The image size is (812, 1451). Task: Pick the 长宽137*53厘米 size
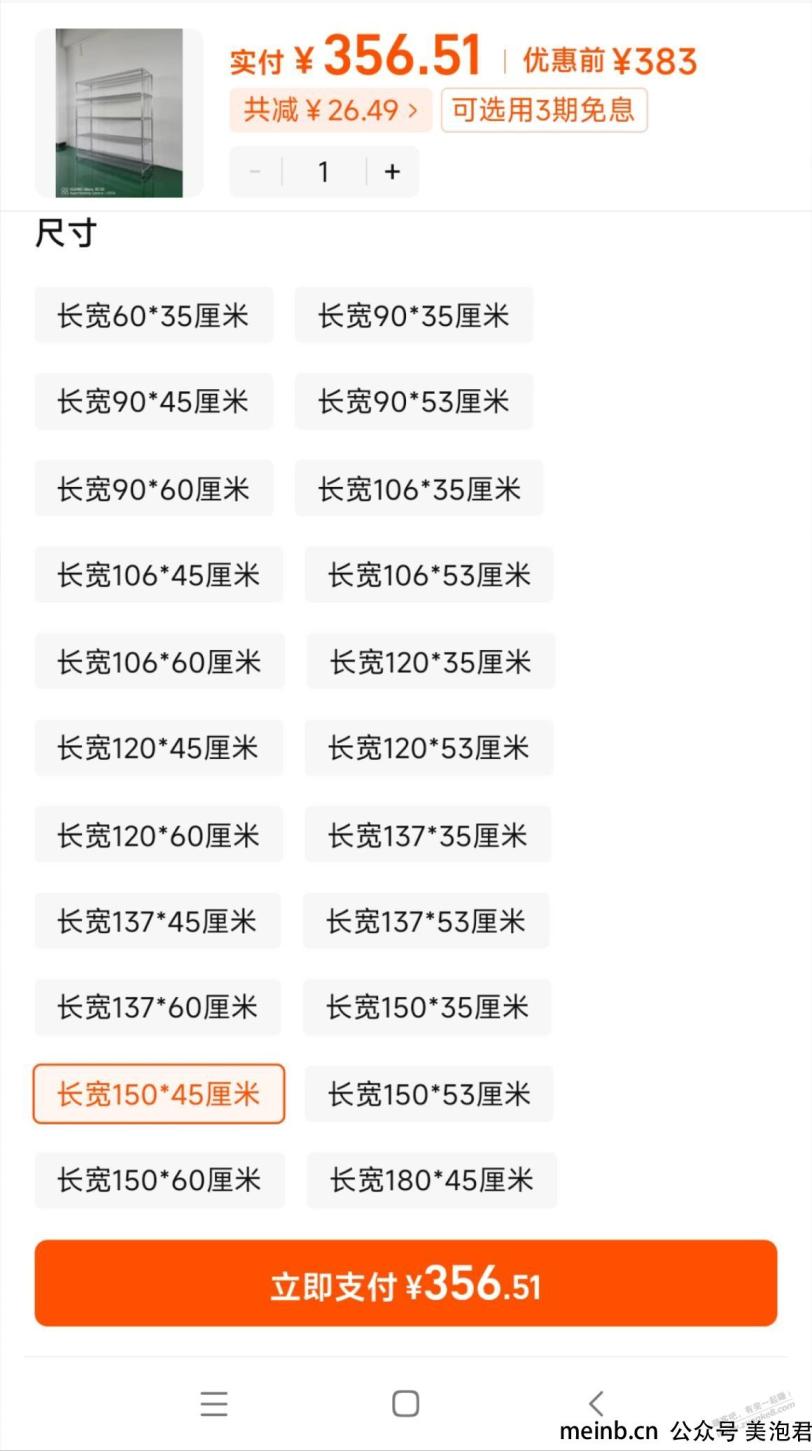(426, 921)
